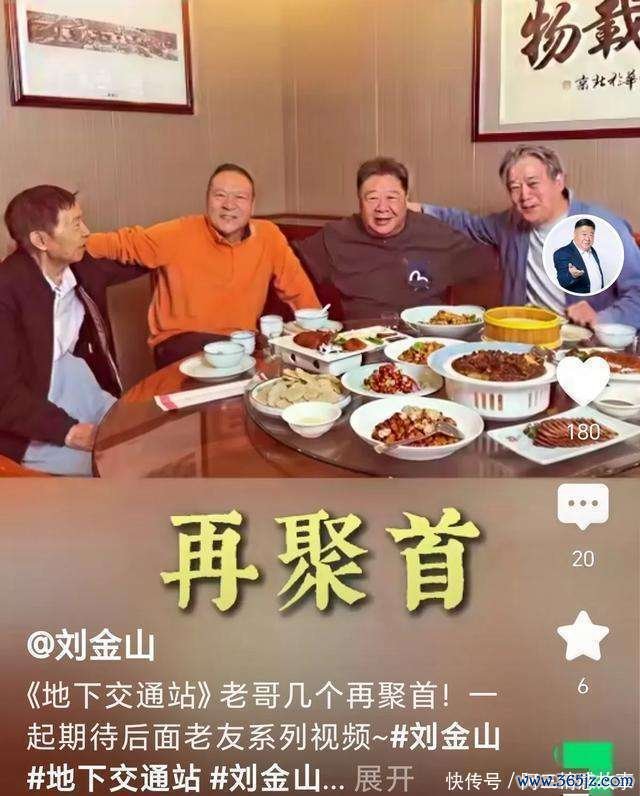Viewport: 640px width, 796px height.
Task: Like the video with the heart icon
Action: 582,380
